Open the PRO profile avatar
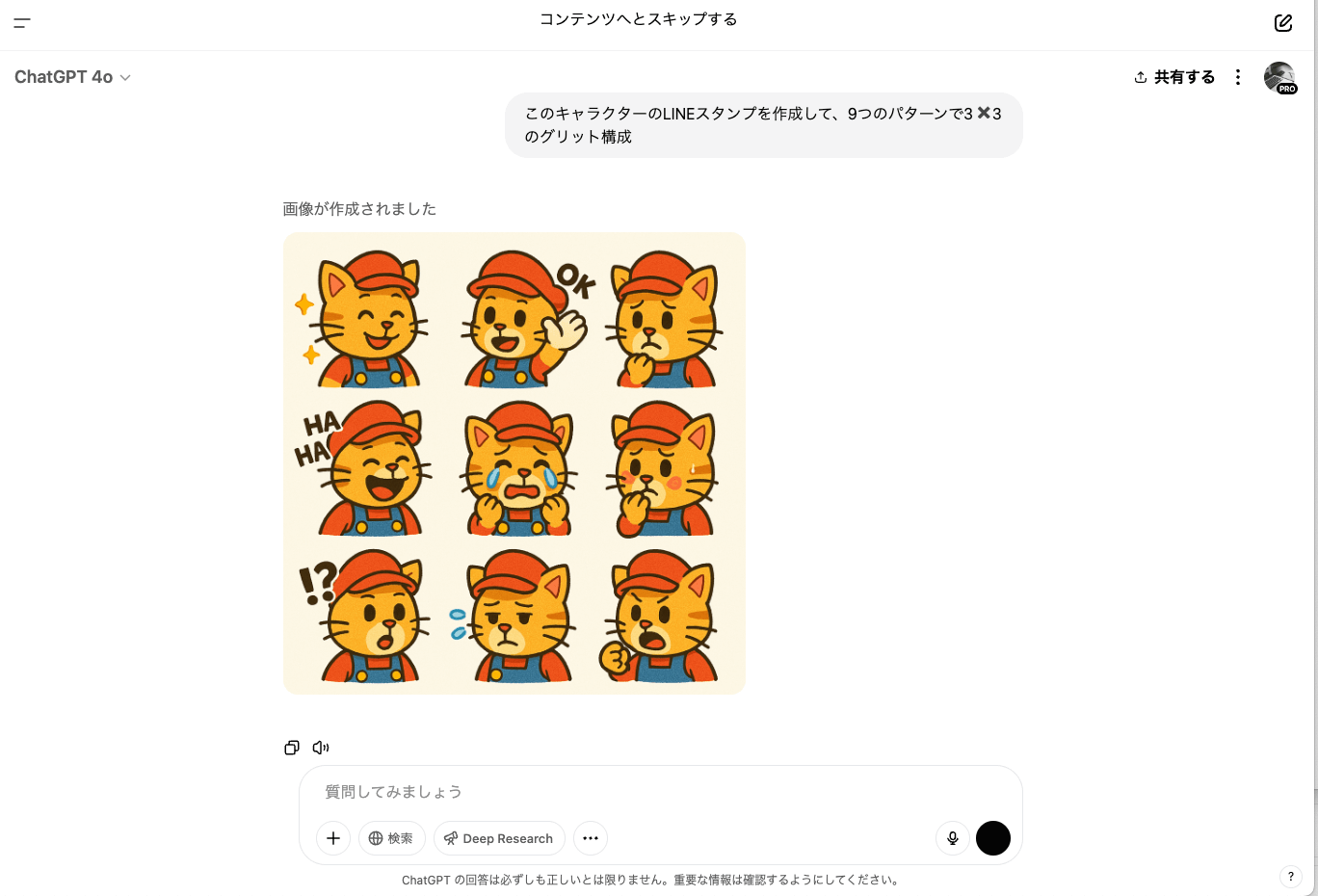 (x=1279, y=77)
